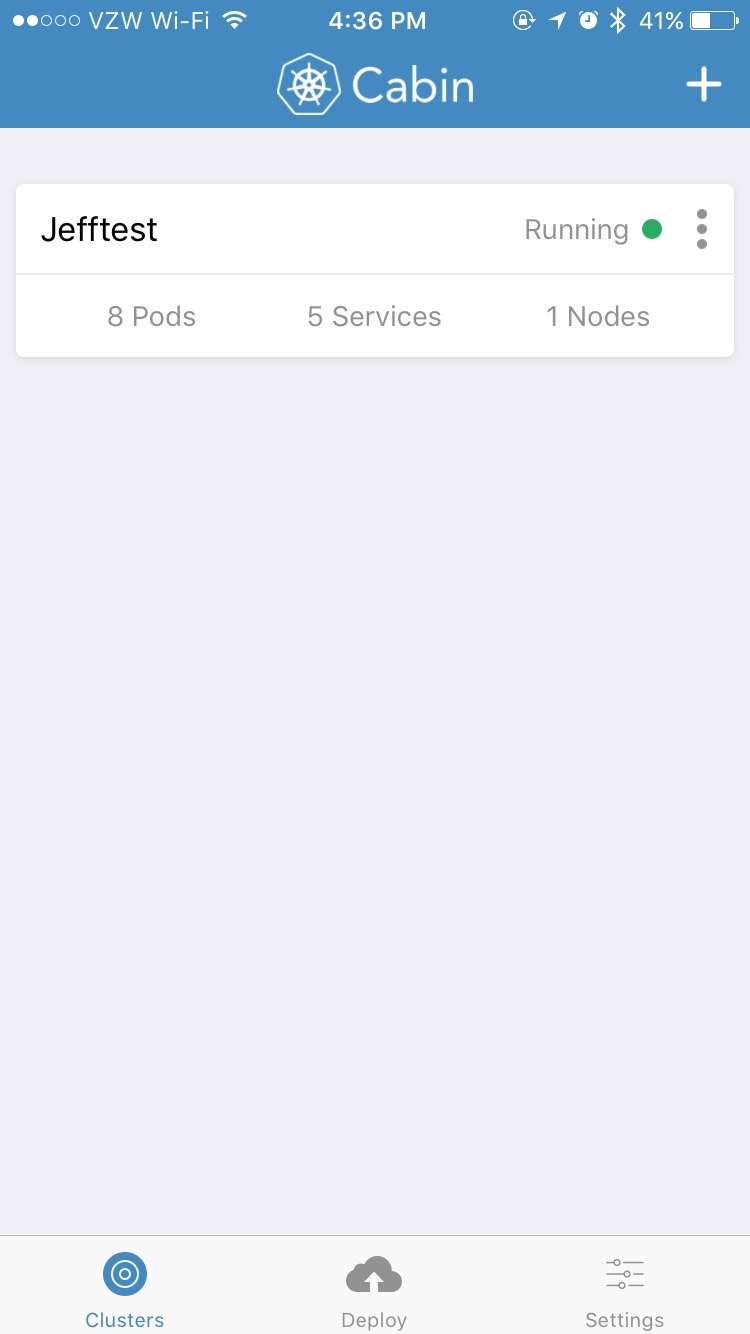
Task: View the 5 Services of Jefftest
Action: pyautogui.click(x=374, y=316)
